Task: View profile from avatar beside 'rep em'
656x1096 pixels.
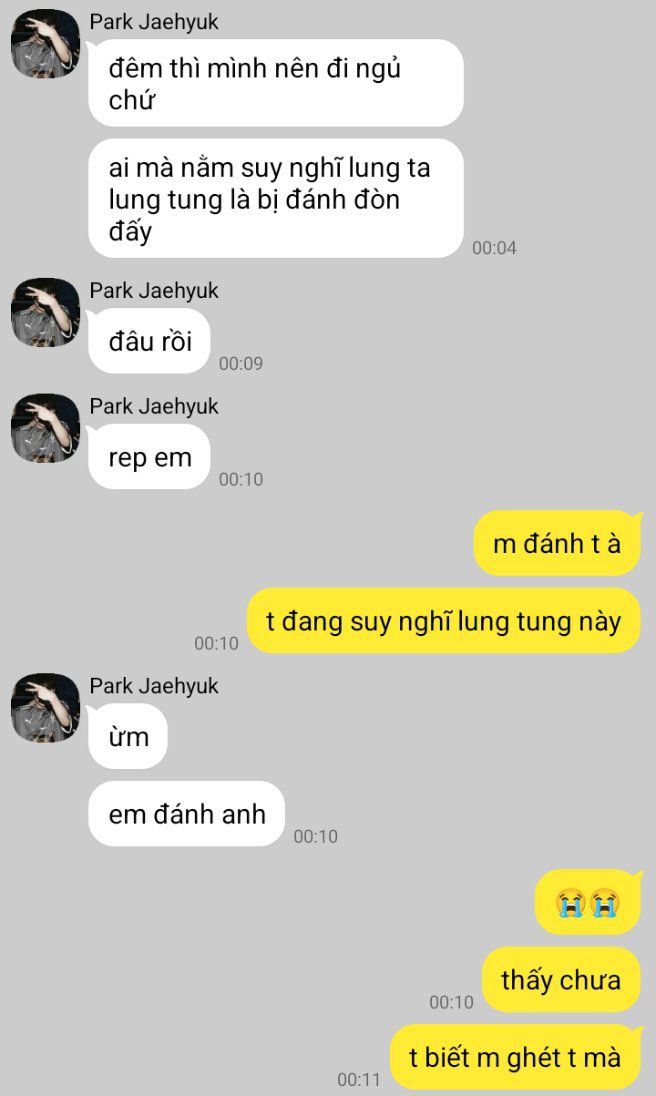Action: coord(45,428)
